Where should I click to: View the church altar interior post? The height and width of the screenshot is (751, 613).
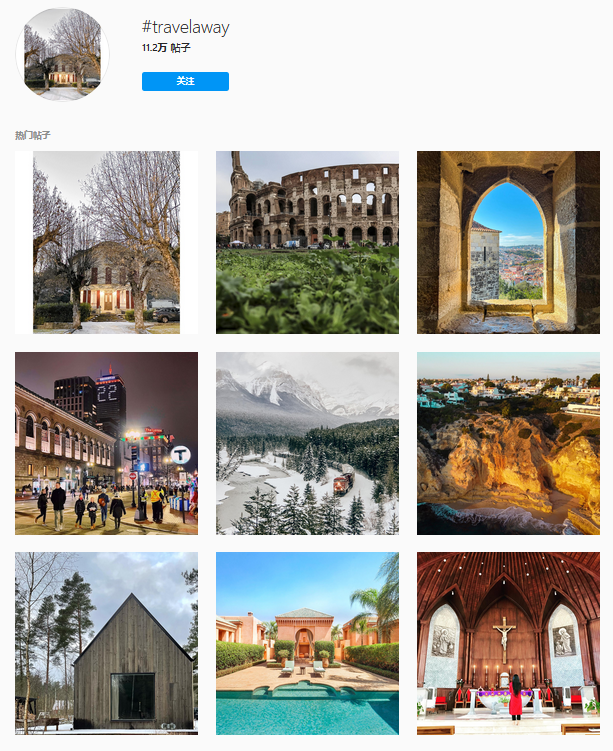tap(508, 643)
